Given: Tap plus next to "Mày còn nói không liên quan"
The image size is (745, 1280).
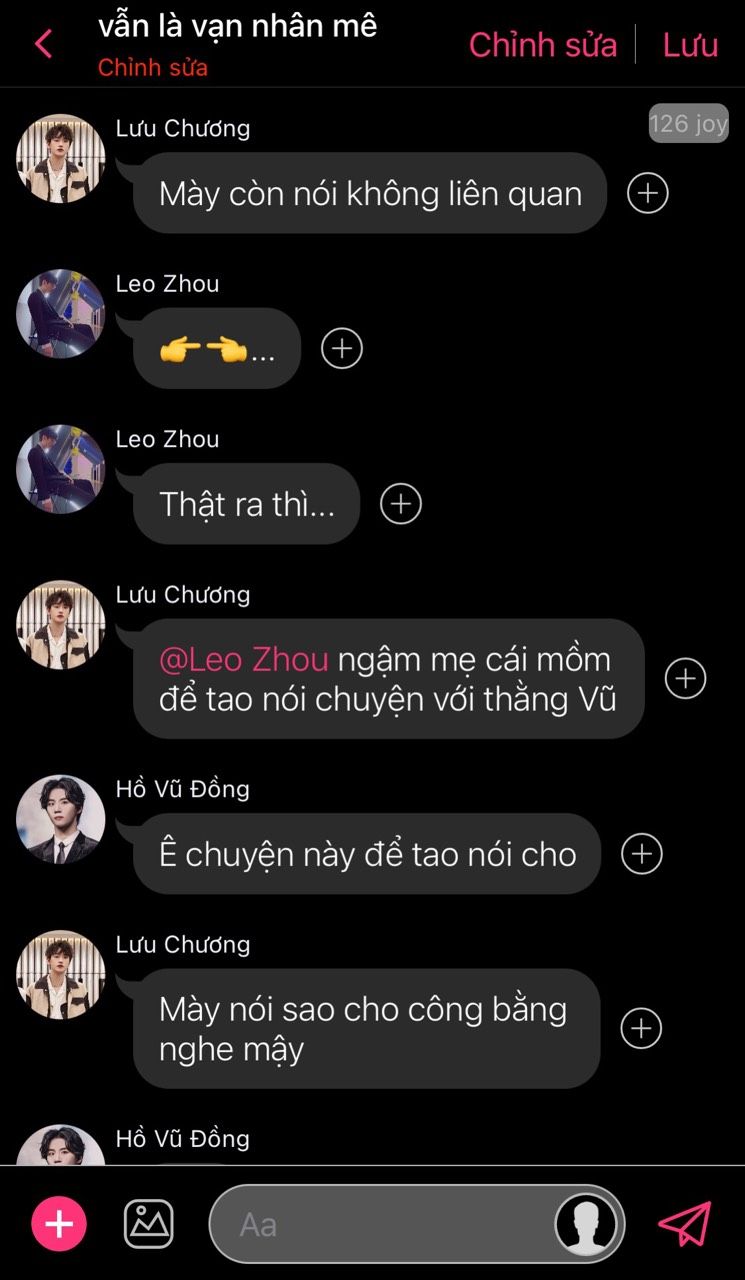Looking at the screenshot, I should 647,193.
